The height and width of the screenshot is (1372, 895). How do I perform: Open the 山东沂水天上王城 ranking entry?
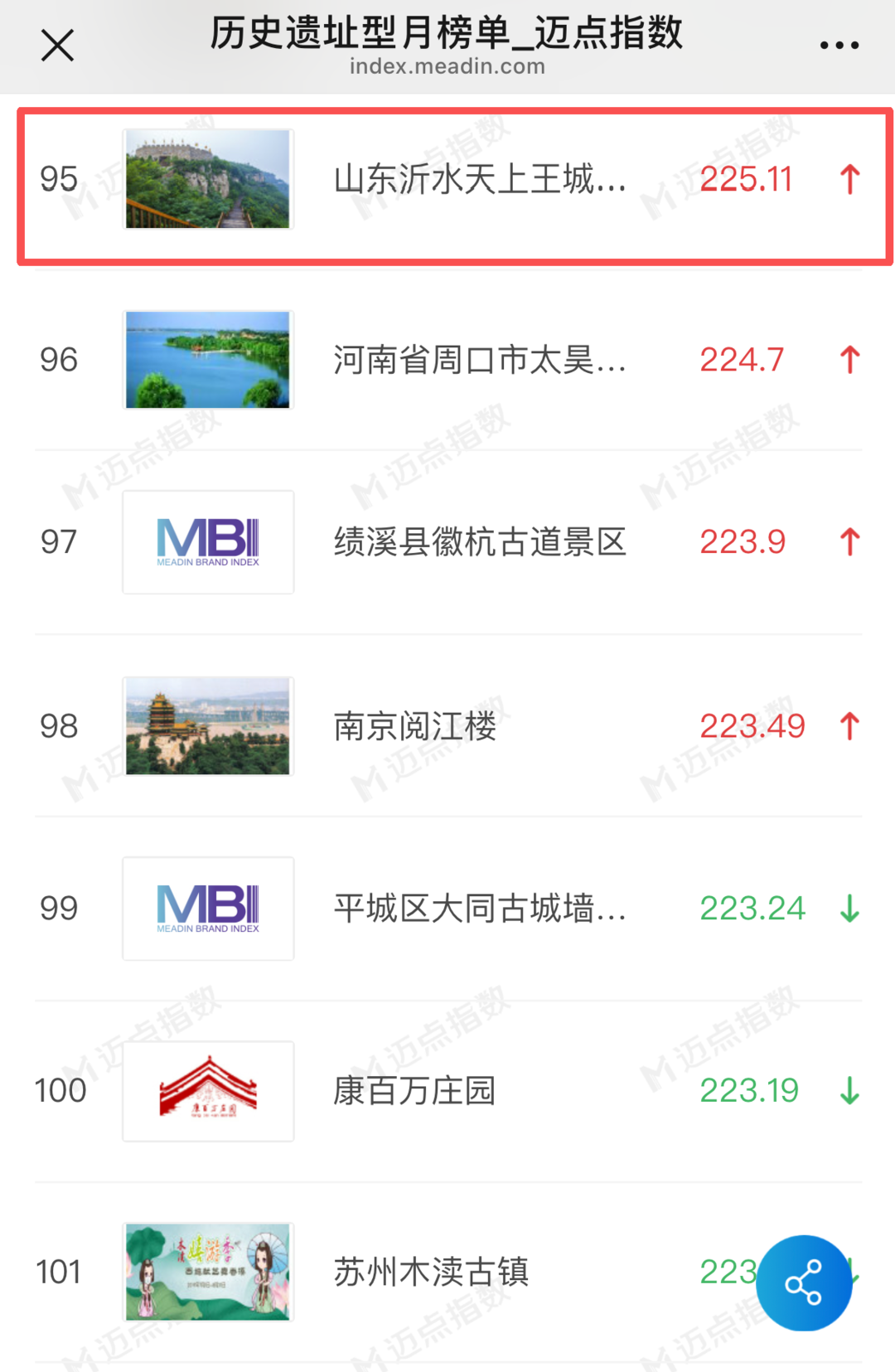coord(479,180)
